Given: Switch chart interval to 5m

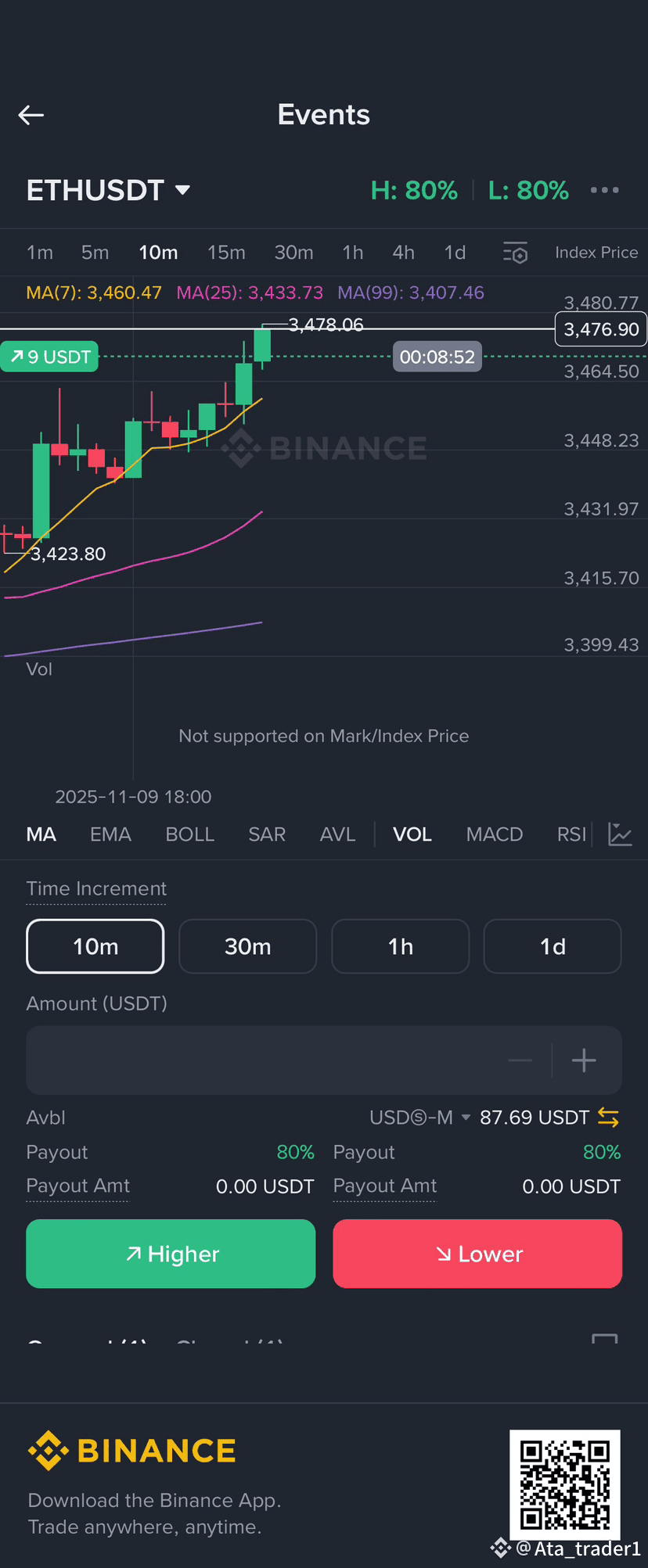Looking at the screenshot, I should 95,253.
